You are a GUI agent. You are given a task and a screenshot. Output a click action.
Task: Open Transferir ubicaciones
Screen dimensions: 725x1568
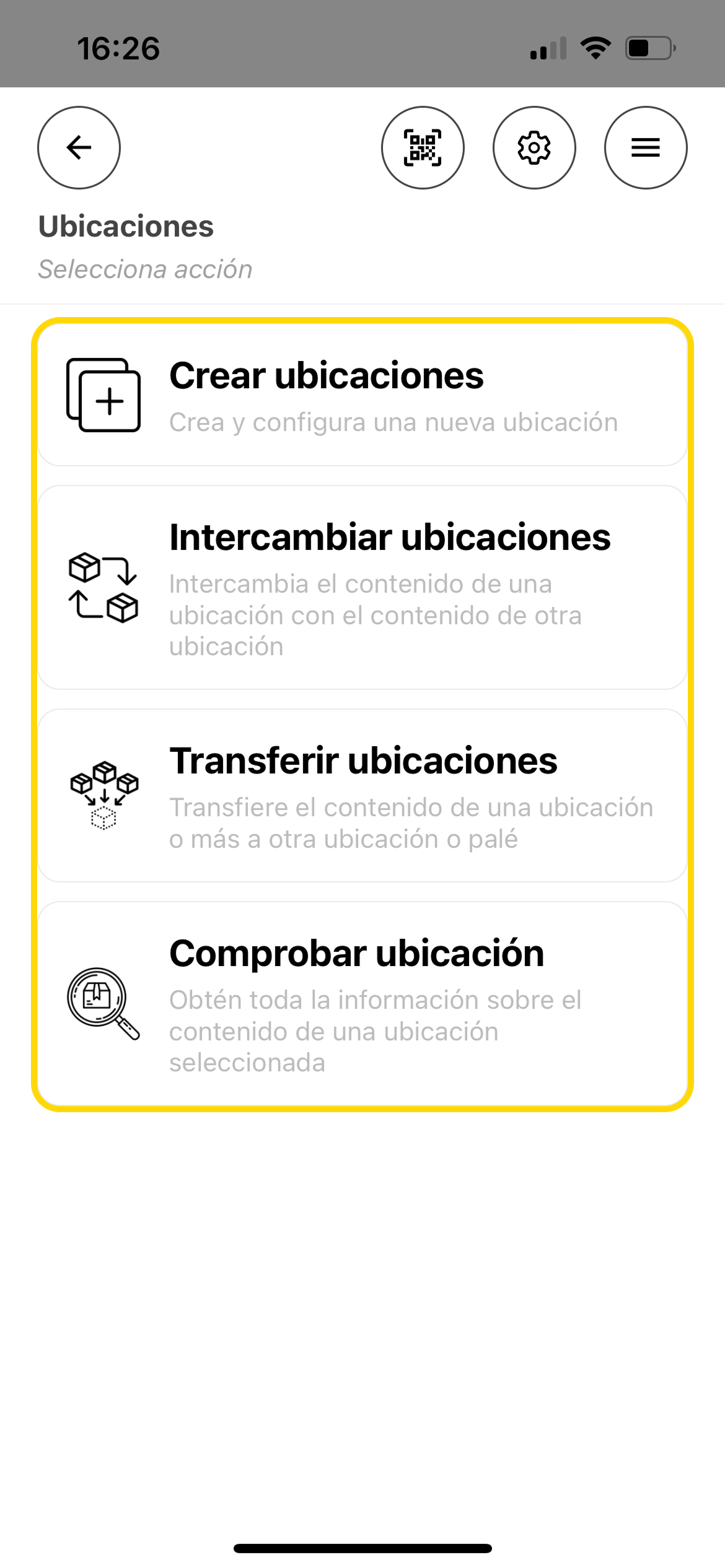coord(362,795)
